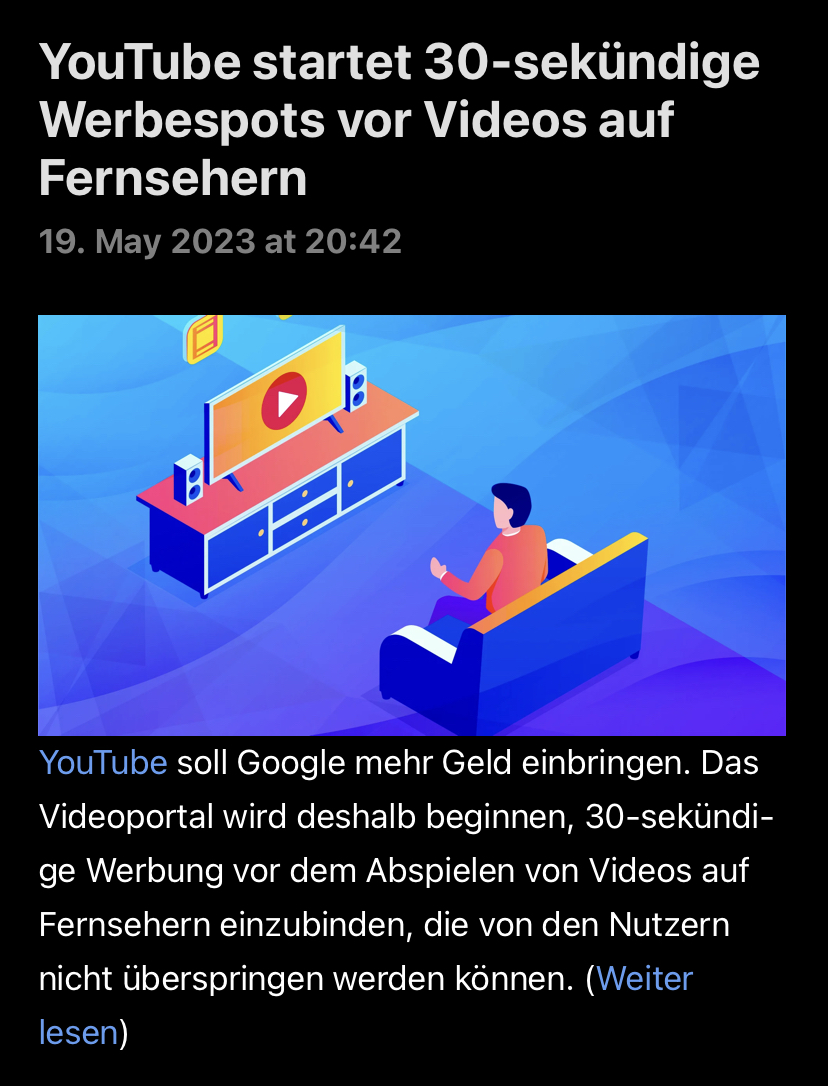
Task: Open the YouTube link in the article
Action: [103, 763]
